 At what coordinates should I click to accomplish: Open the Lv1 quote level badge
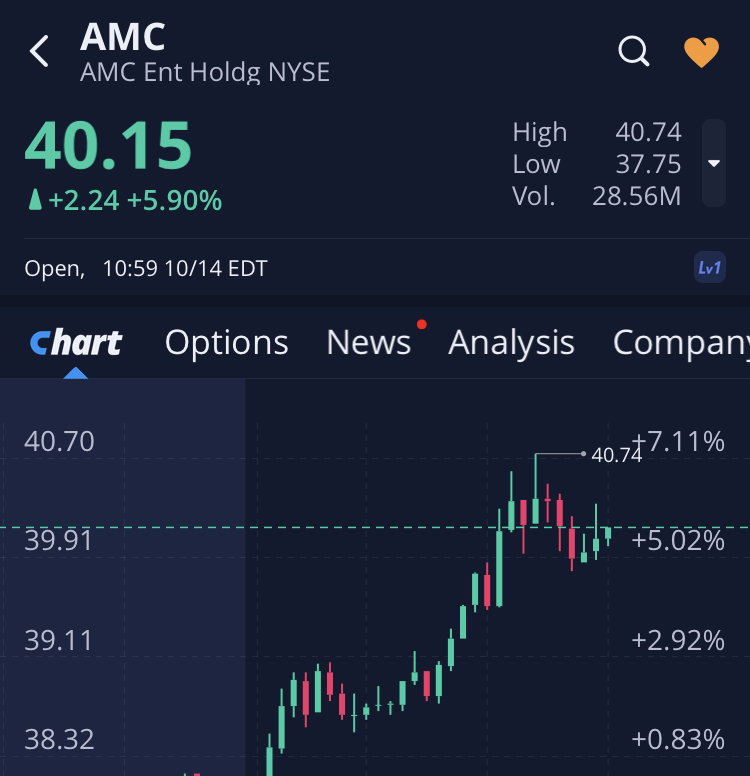[x=710, y=268]
